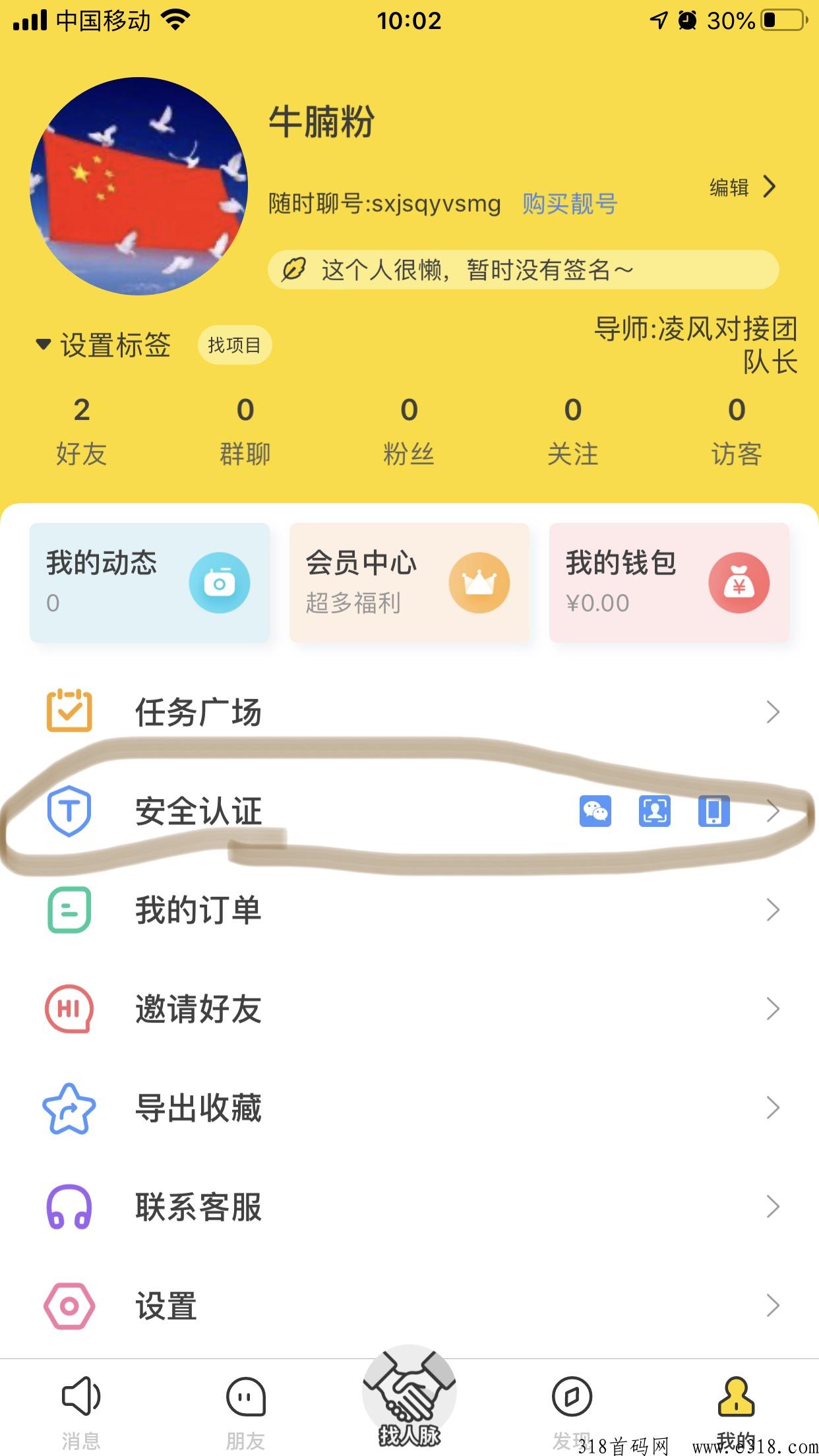Viewport: 819px width, 1456px height.
Task: Switch to the 朋友 tab
Action: point(245,1408)
